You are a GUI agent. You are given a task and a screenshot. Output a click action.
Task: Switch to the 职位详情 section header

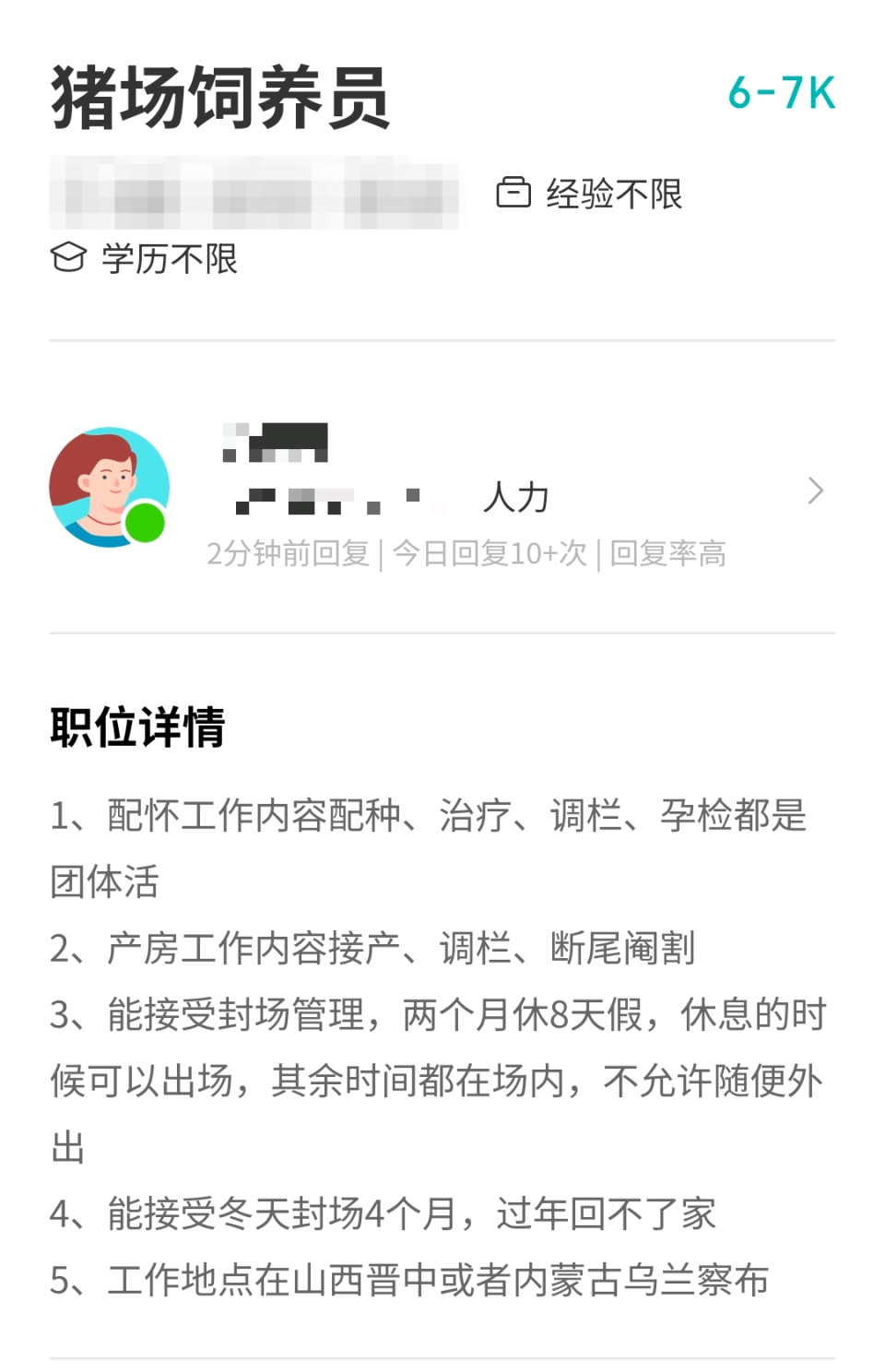click(x=136, y=727)
